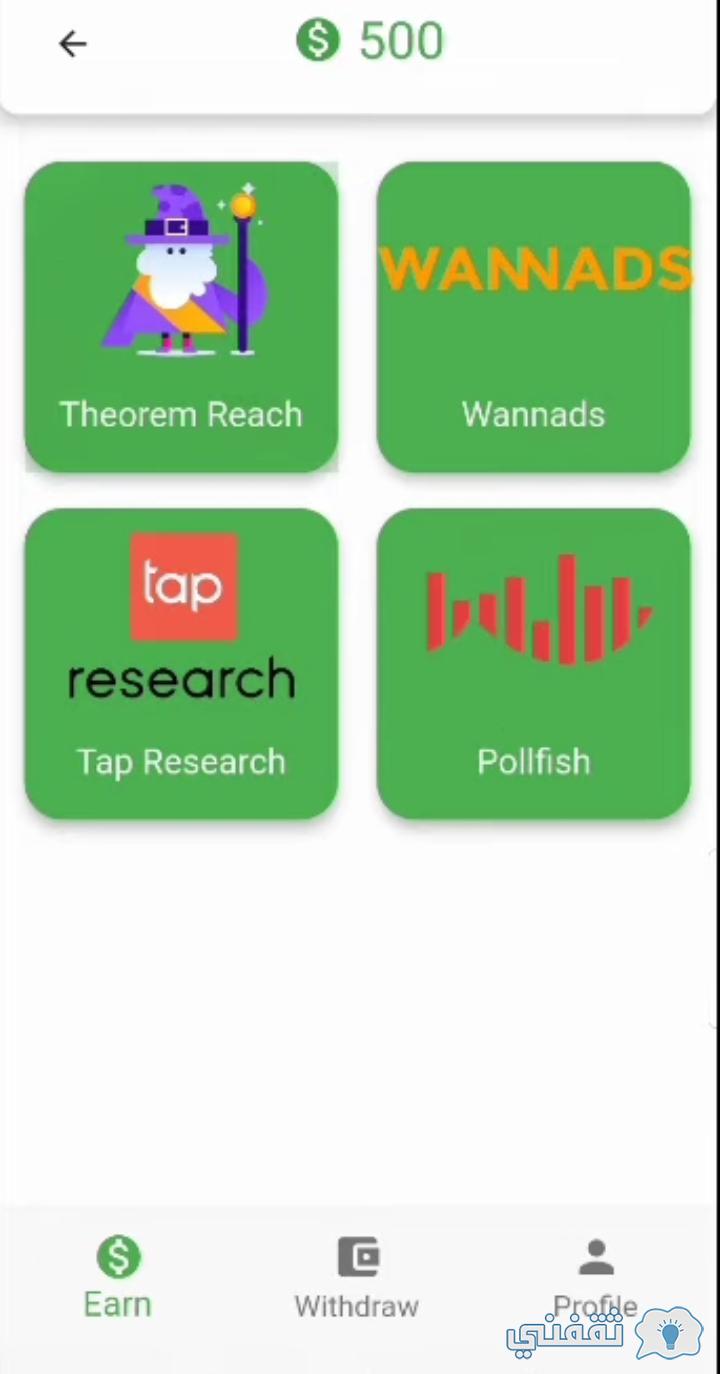Switch to the Withdraw tab

tap(357, 1278)
